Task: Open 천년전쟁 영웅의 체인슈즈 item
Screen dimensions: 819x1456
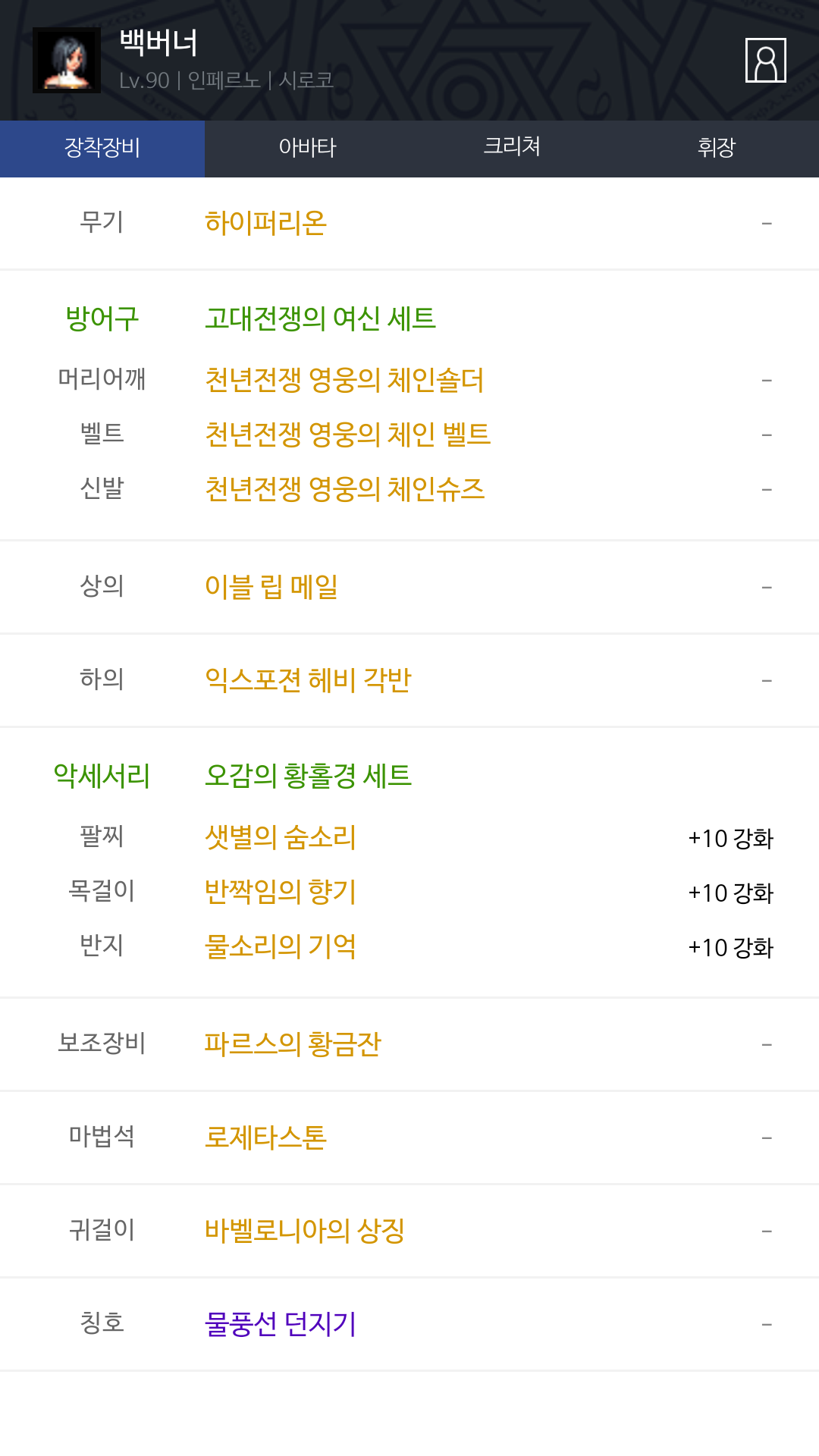Action: pyautogui.click(x=344, y=489)
